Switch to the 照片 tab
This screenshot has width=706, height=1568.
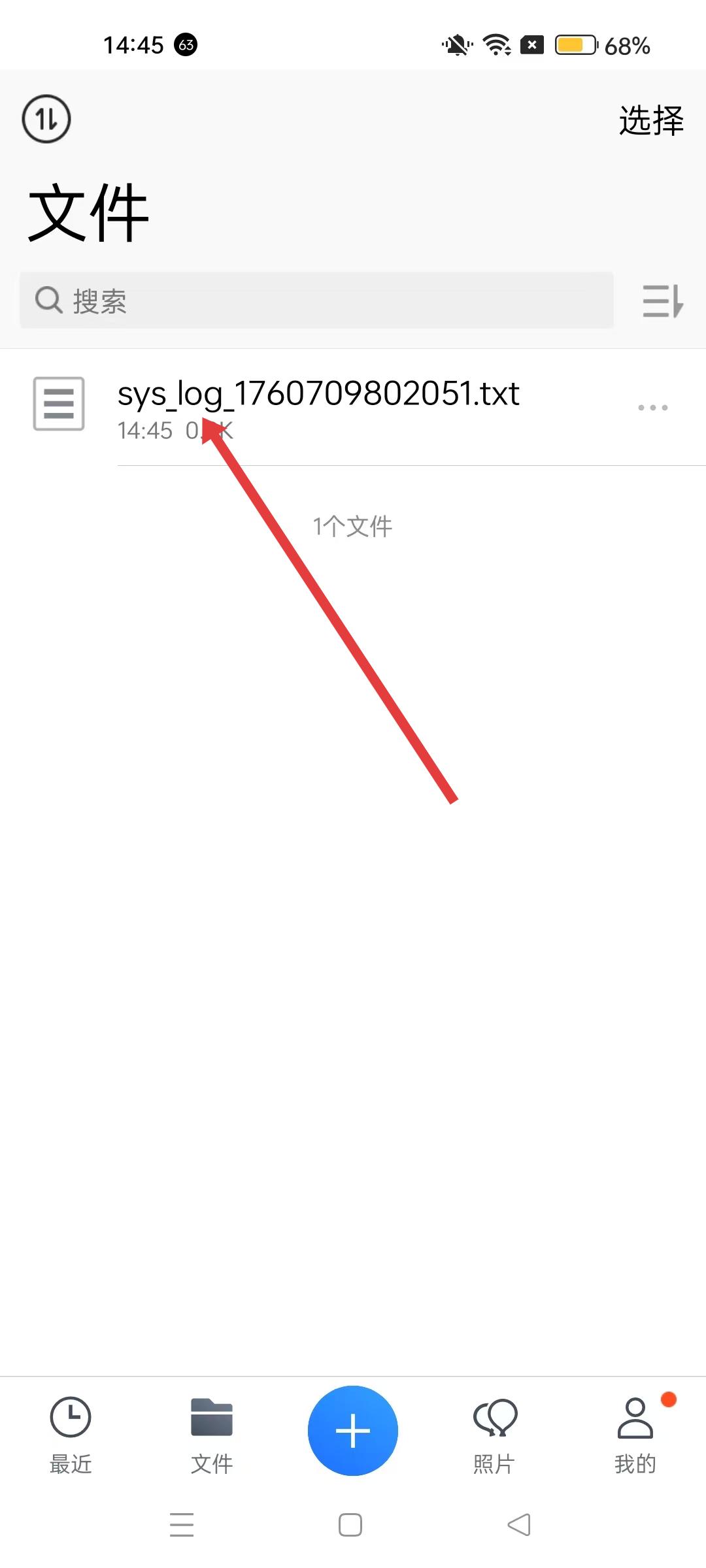click(494, 1435)
